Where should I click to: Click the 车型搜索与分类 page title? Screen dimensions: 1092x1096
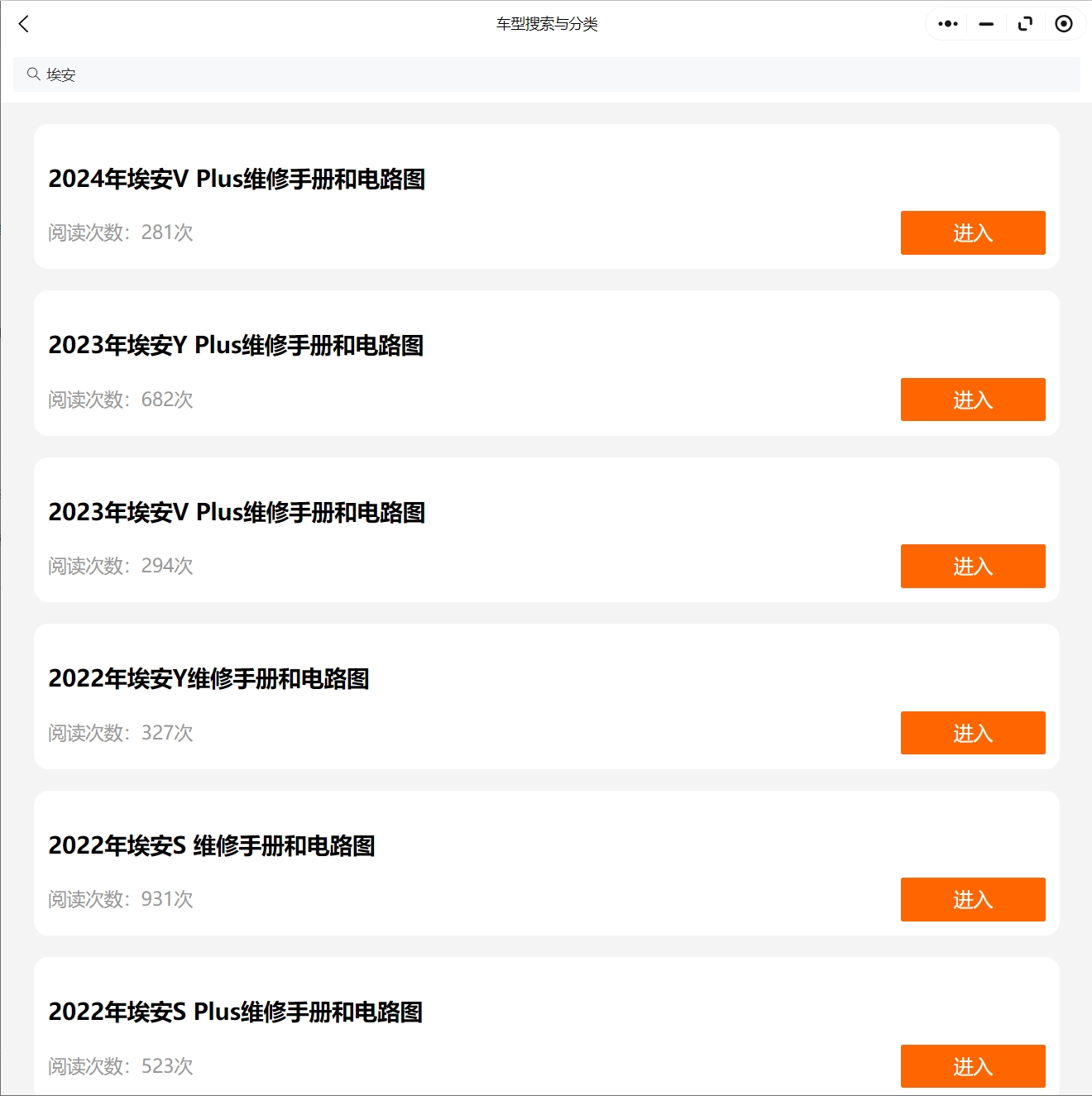[x=545, y=24]
